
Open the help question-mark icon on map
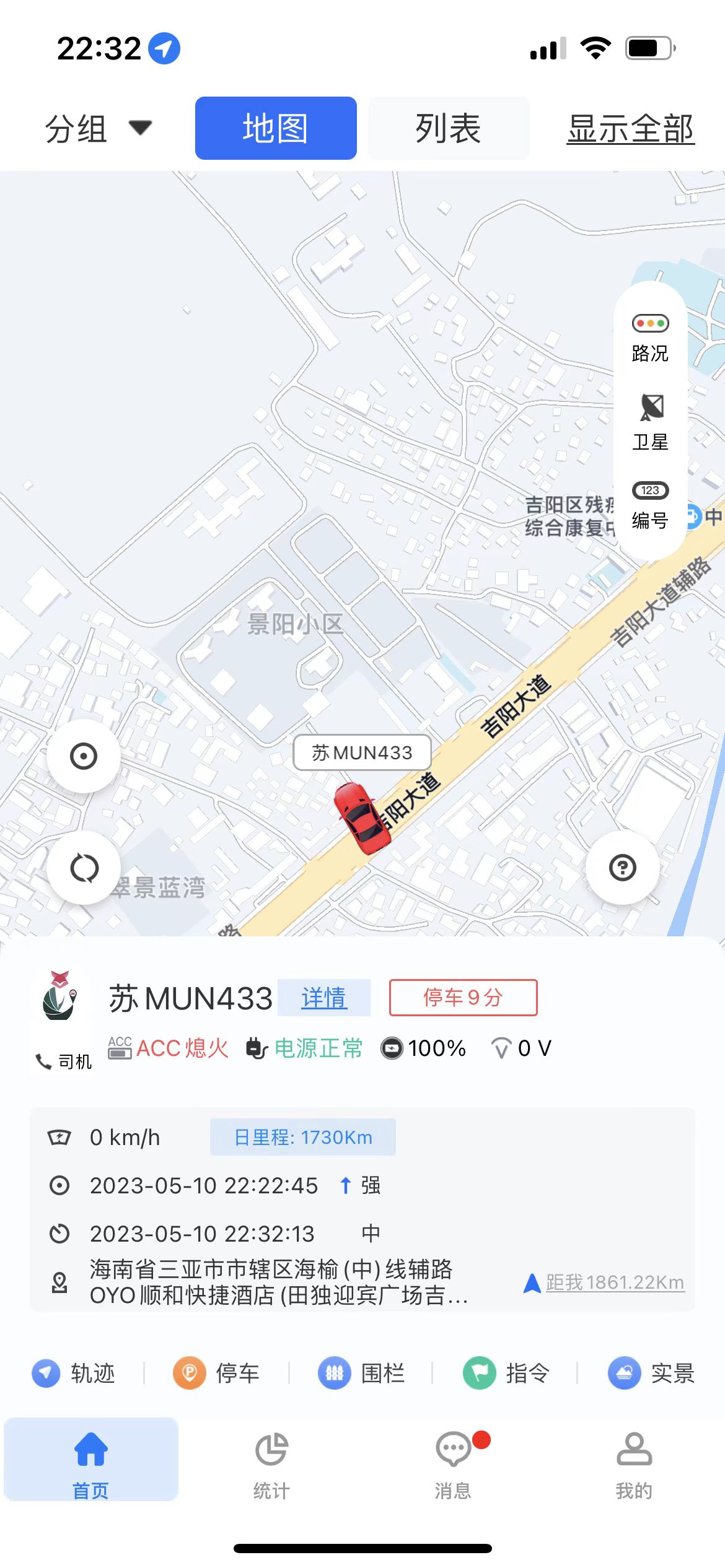pyautogui.click(x=623, y=867)
